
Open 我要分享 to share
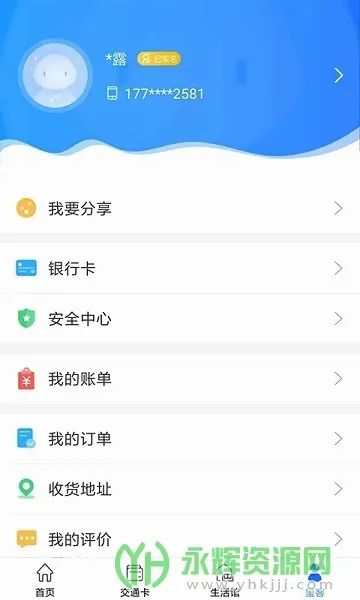(180, 209)
